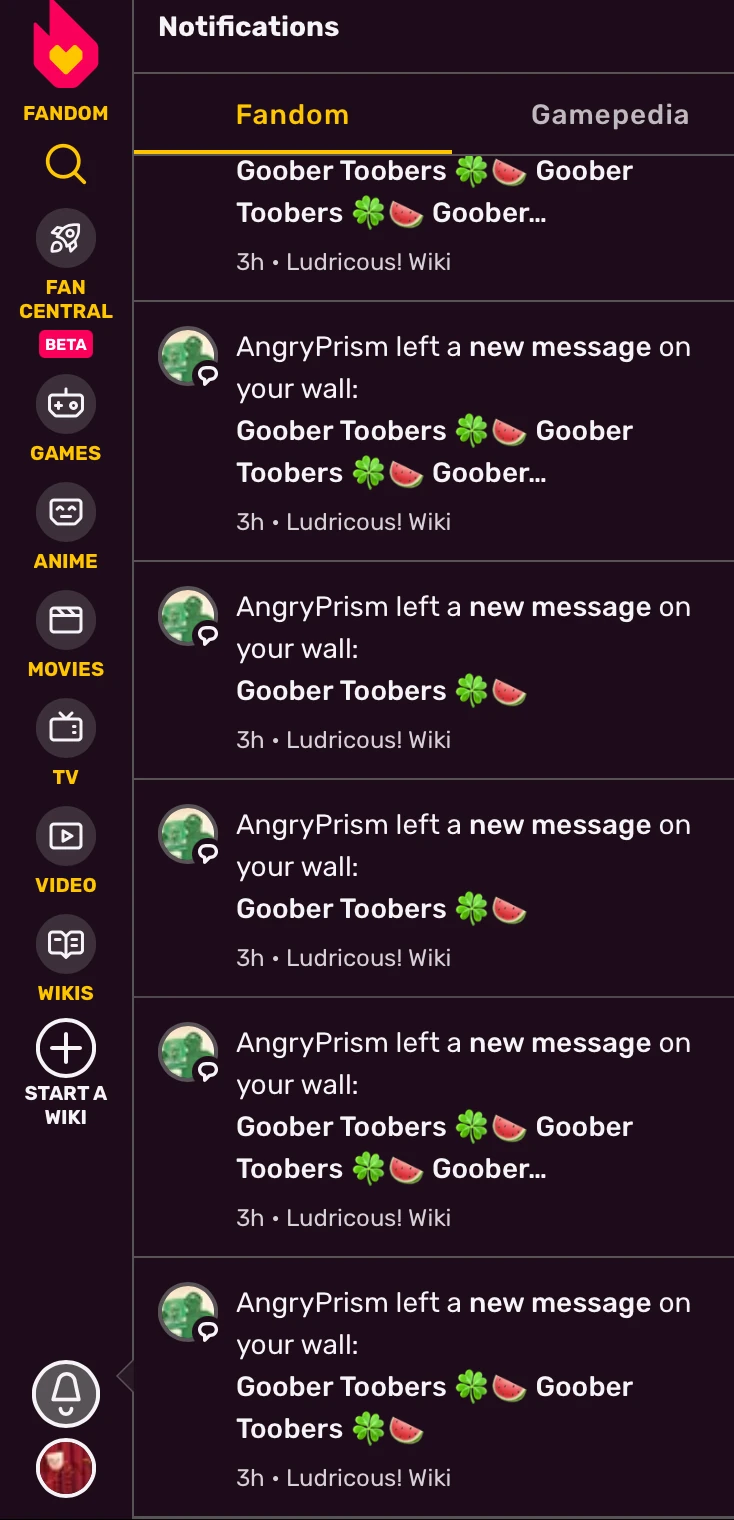
Task: Explore the Wikis section
Action: coord(66,944)
